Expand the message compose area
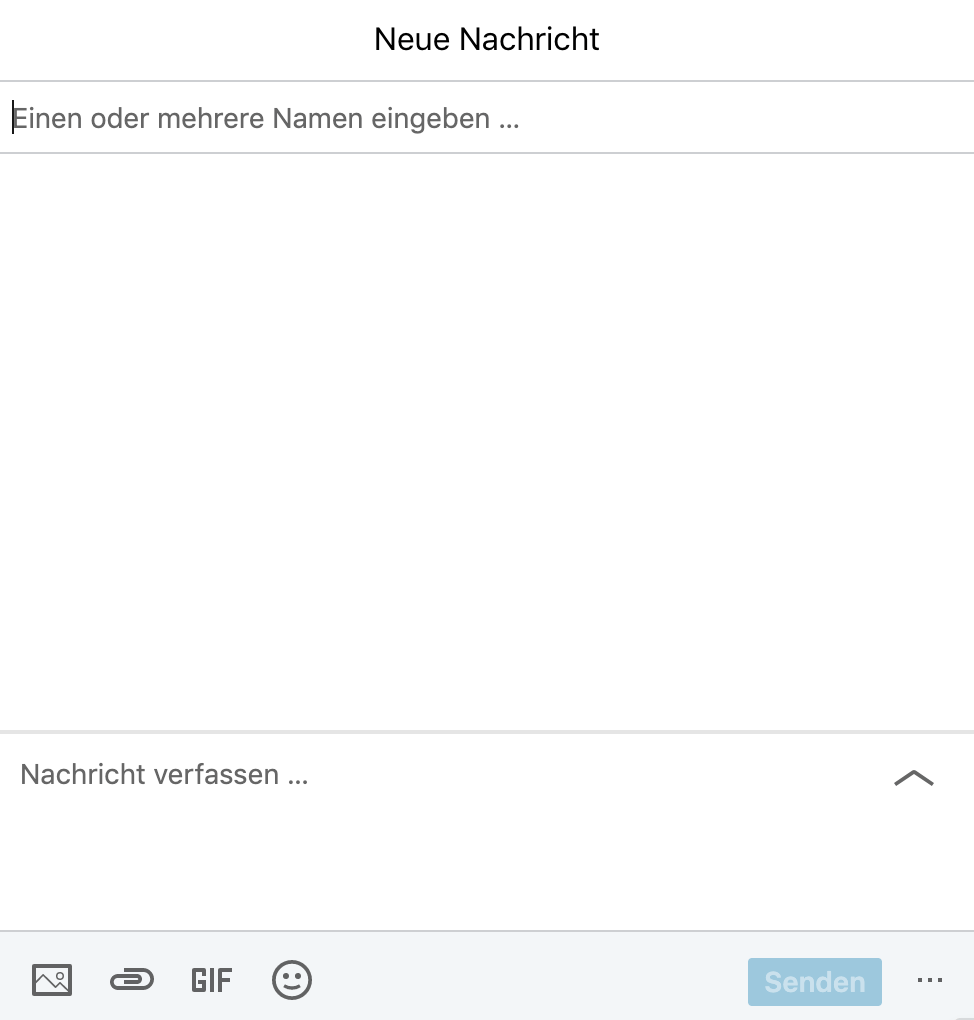The height and width of the screenshot is (1020, 974). (x=913, y=778)
